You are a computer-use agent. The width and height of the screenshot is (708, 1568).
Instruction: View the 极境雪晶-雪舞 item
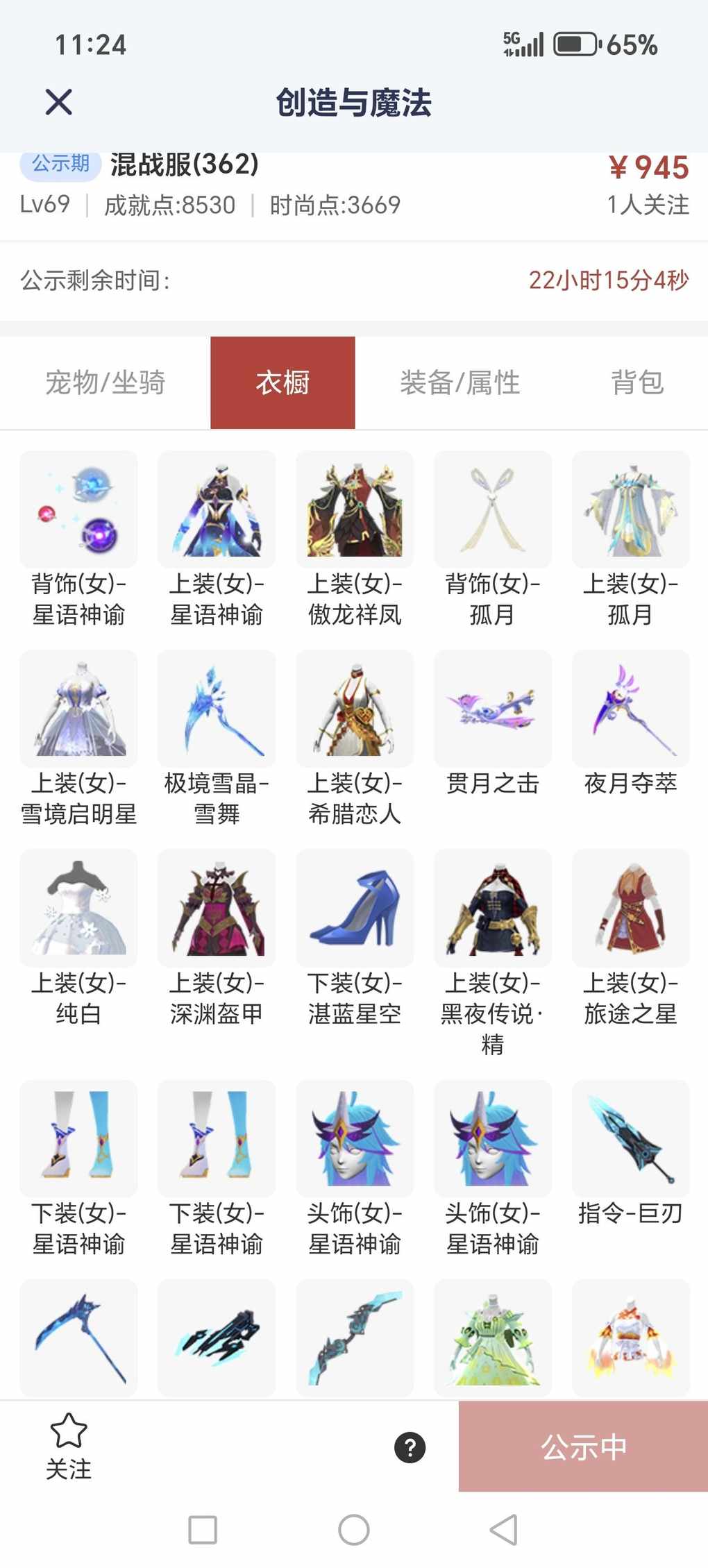coord(217,709)
